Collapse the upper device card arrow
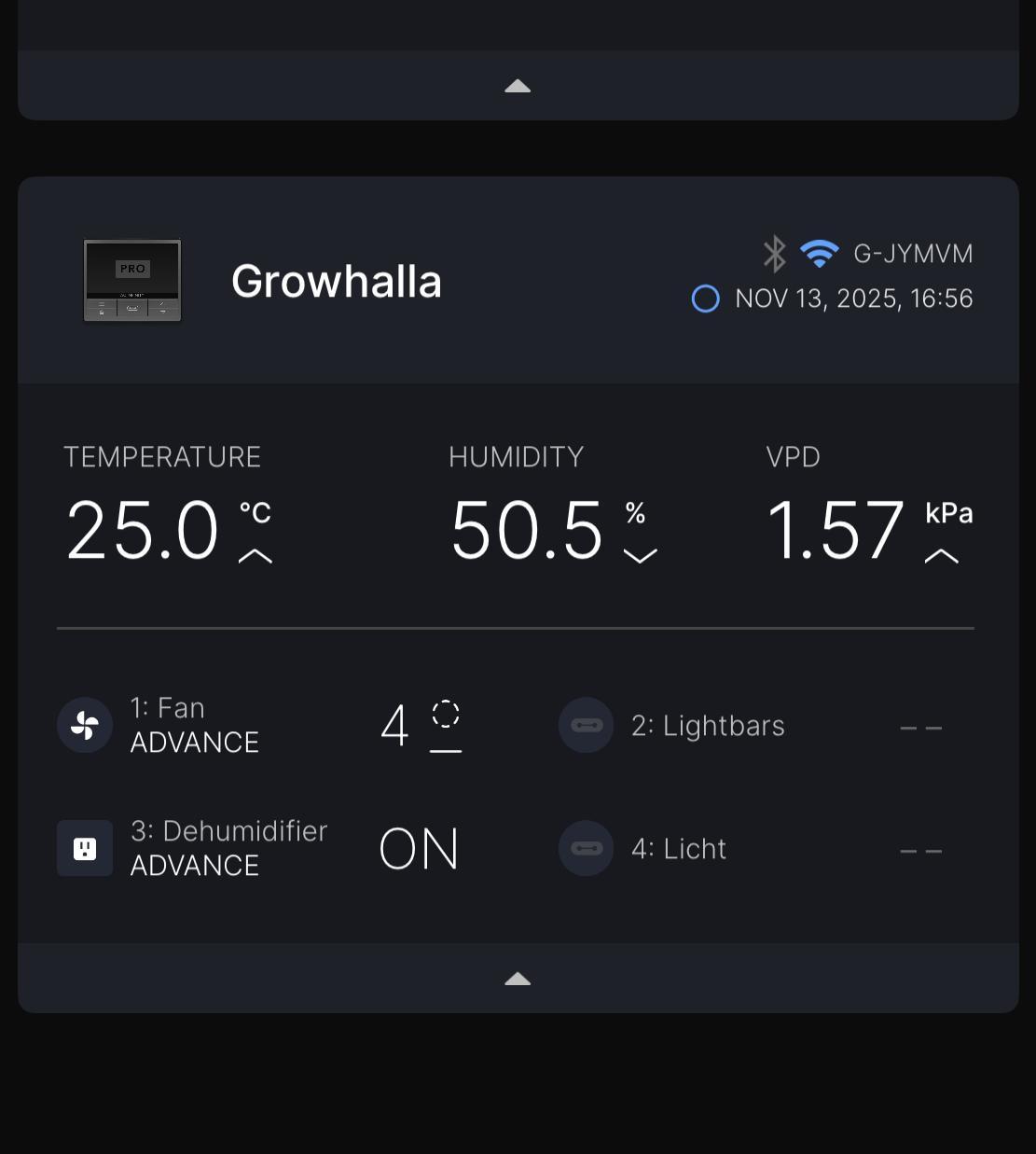This screenshot has height=1154, width=1036. point(518,86)
